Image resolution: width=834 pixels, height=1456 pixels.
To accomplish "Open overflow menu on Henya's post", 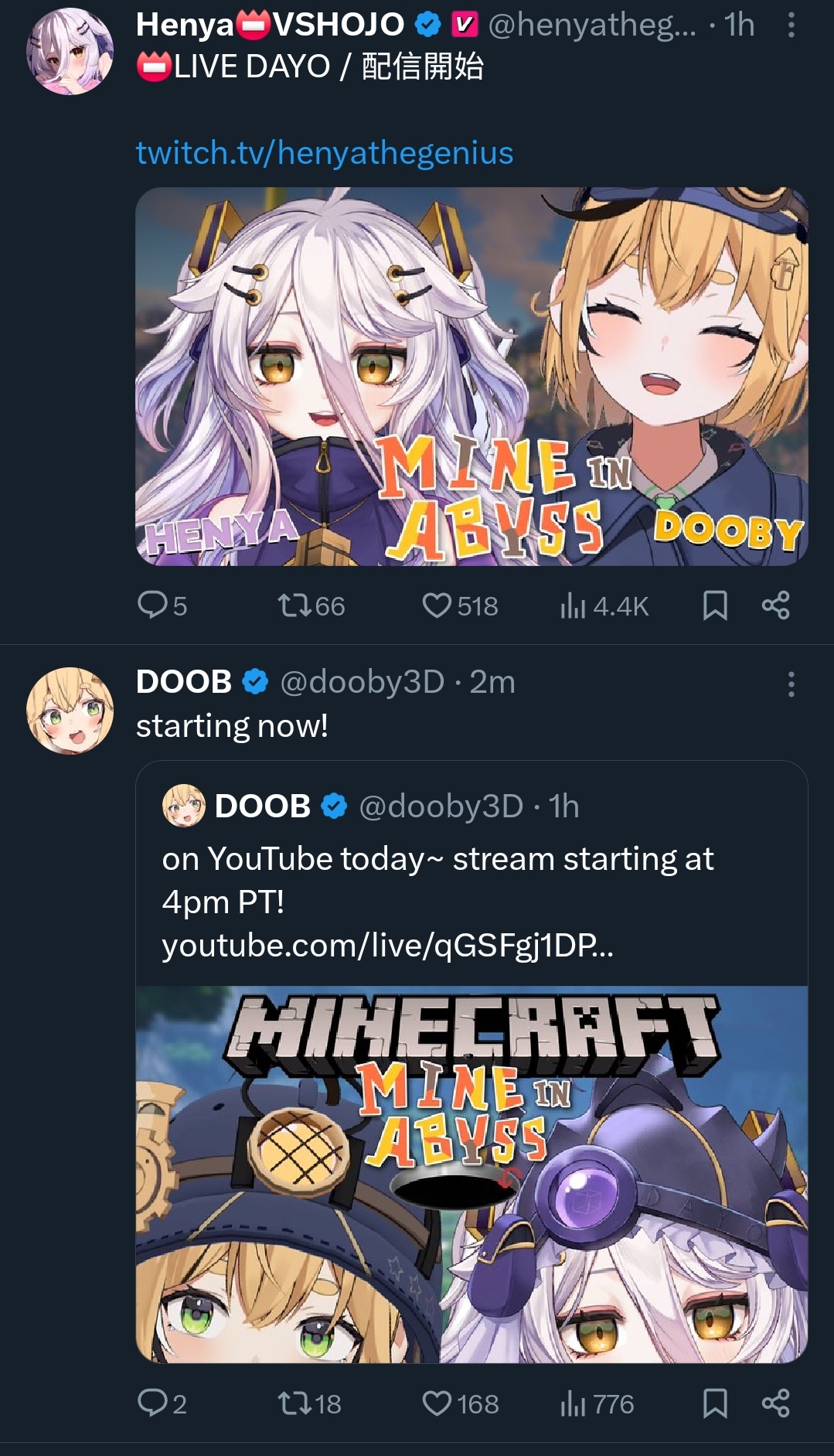I will (791, 26).
